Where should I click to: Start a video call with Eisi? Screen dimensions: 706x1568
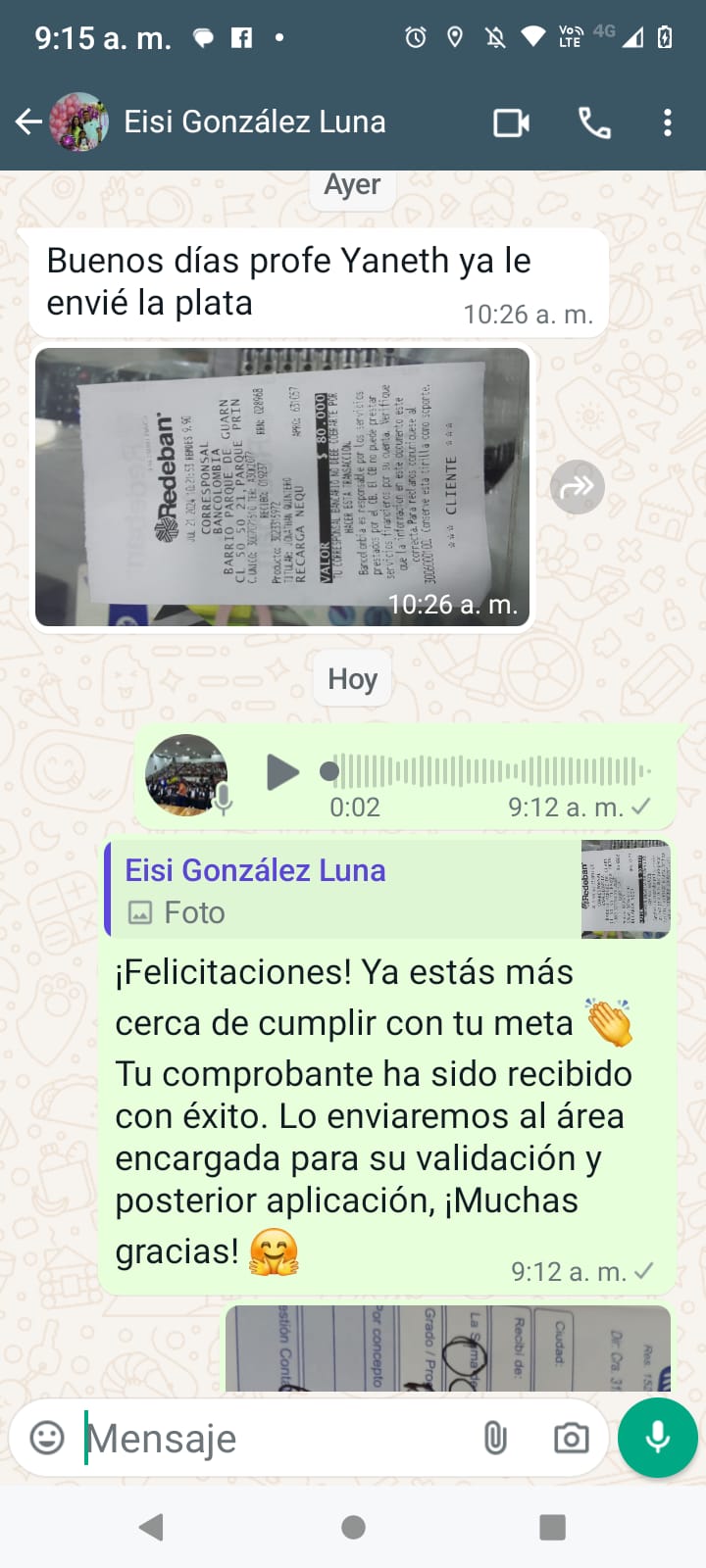(511, 122)
